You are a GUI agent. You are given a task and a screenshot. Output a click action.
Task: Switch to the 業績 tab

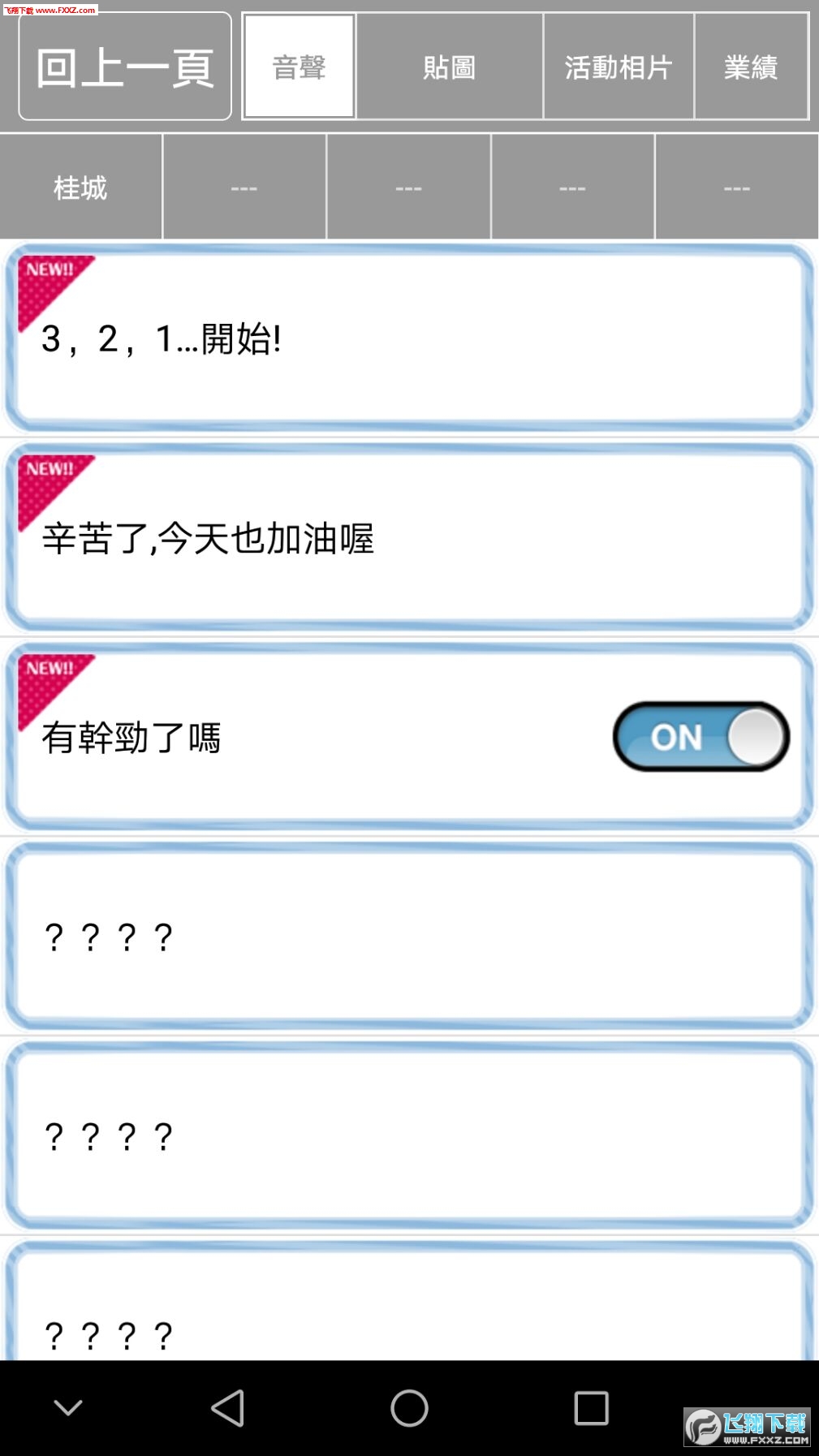click(751, 67)
